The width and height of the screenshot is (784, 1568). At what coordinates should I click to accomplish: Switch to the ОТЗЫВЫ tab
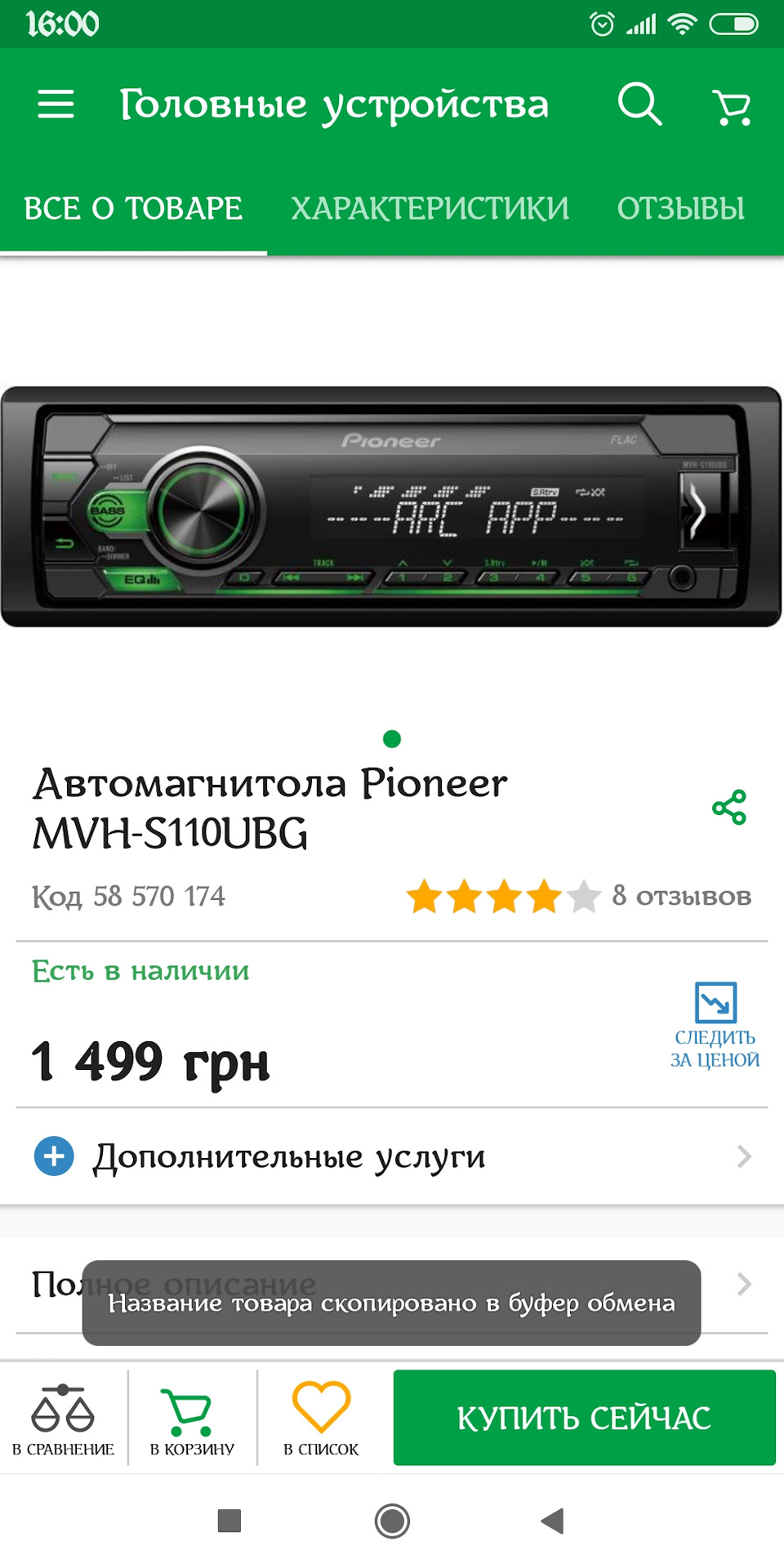tap(680, 209)
